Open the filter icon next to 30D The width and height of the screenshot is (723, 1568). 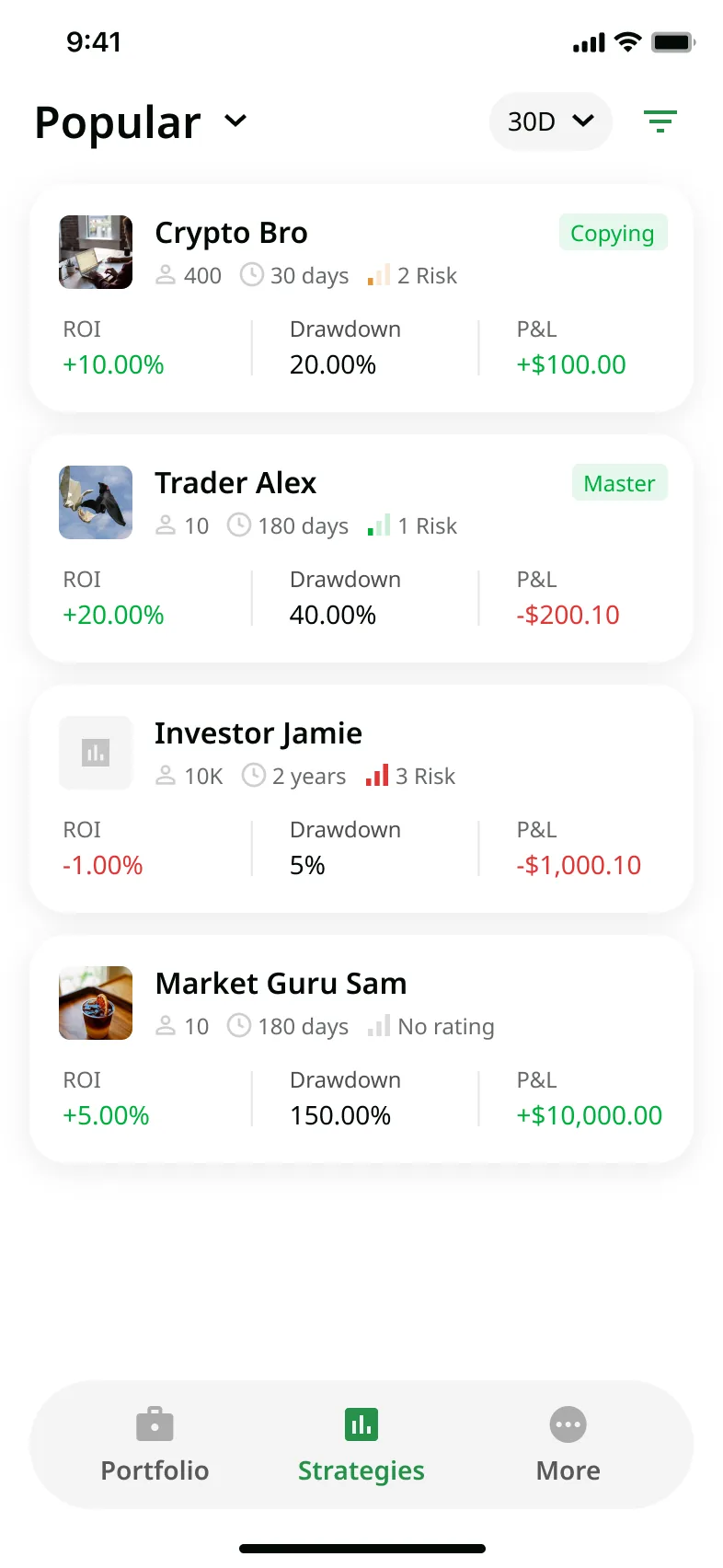(x=660, y=121)
